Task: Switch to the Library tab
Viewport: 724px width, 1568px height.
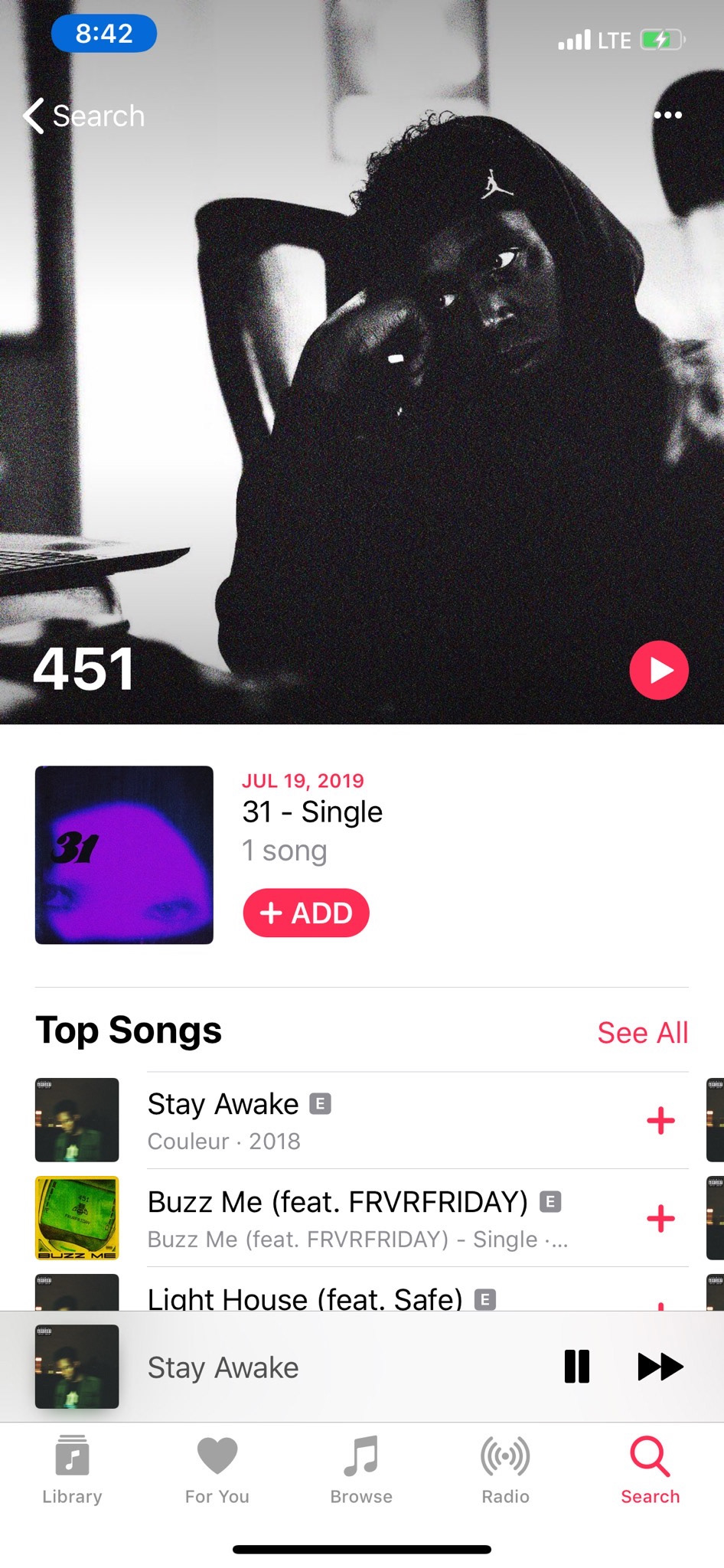Action: point(72,1470)
